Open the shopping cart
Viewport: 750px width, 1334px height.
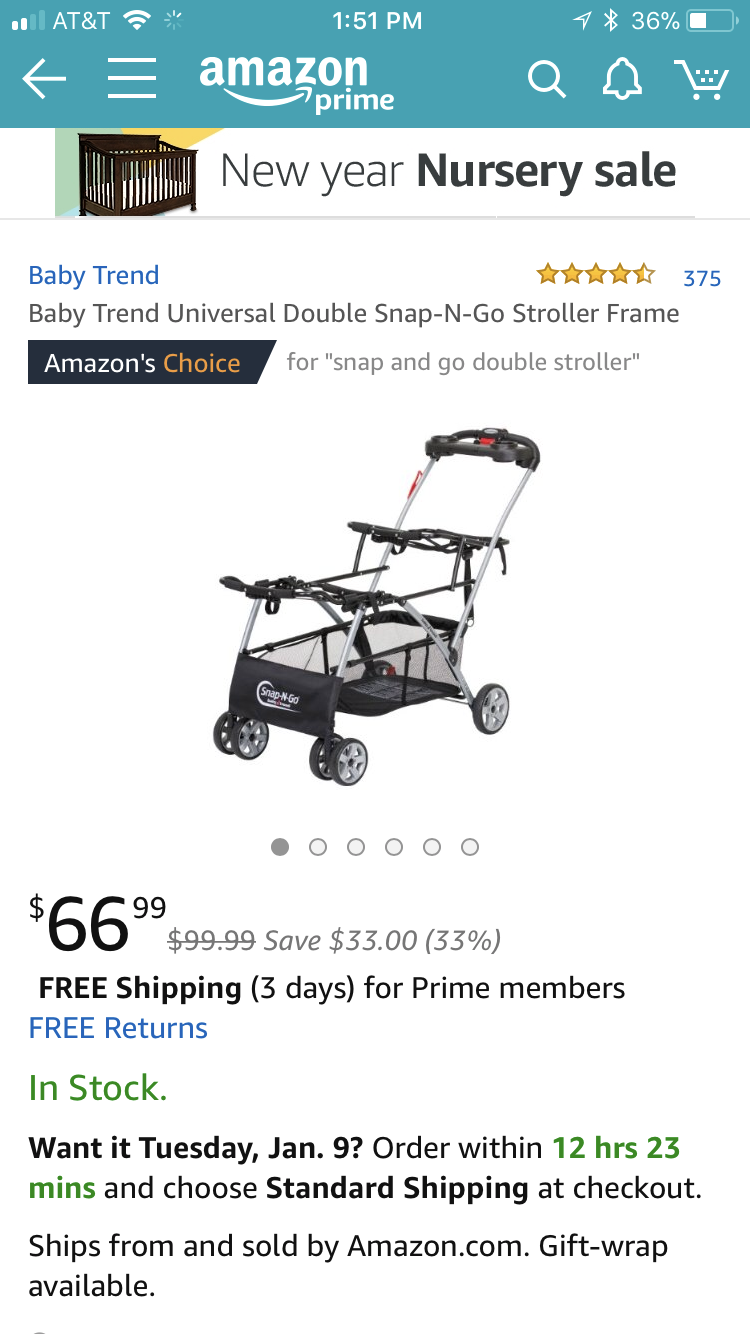pos(701,78)
